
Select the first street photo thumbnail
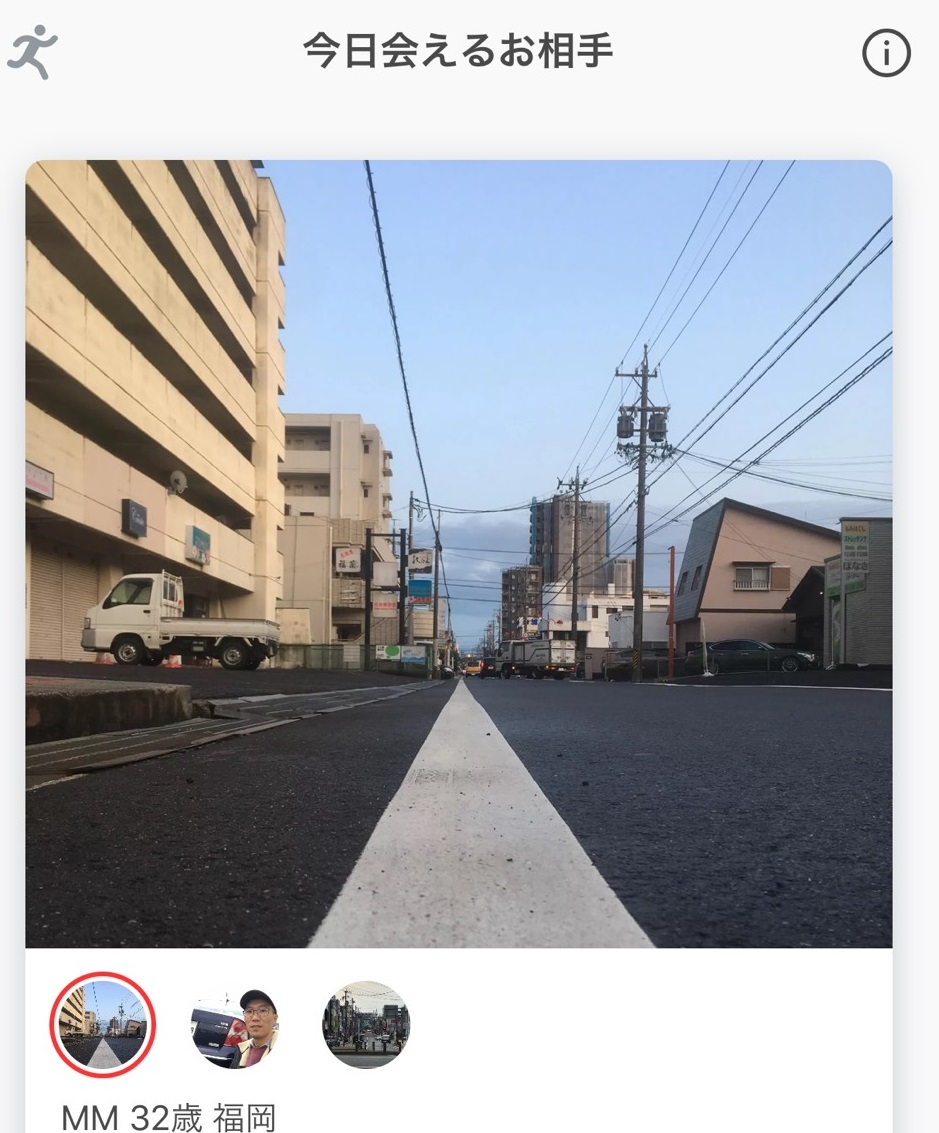(x=103, y=1025)
